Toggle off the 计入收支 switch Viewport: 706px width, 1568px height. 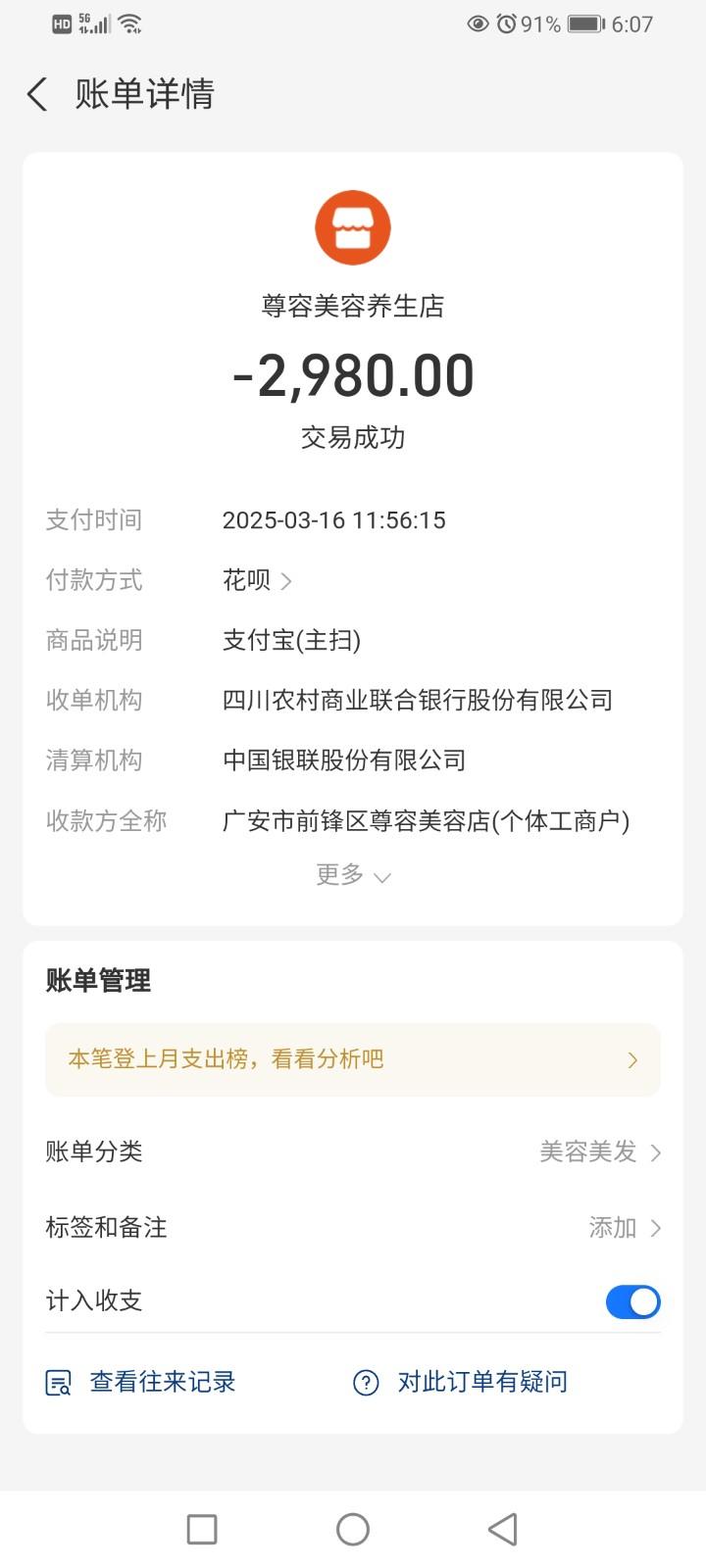point(632,1301)
